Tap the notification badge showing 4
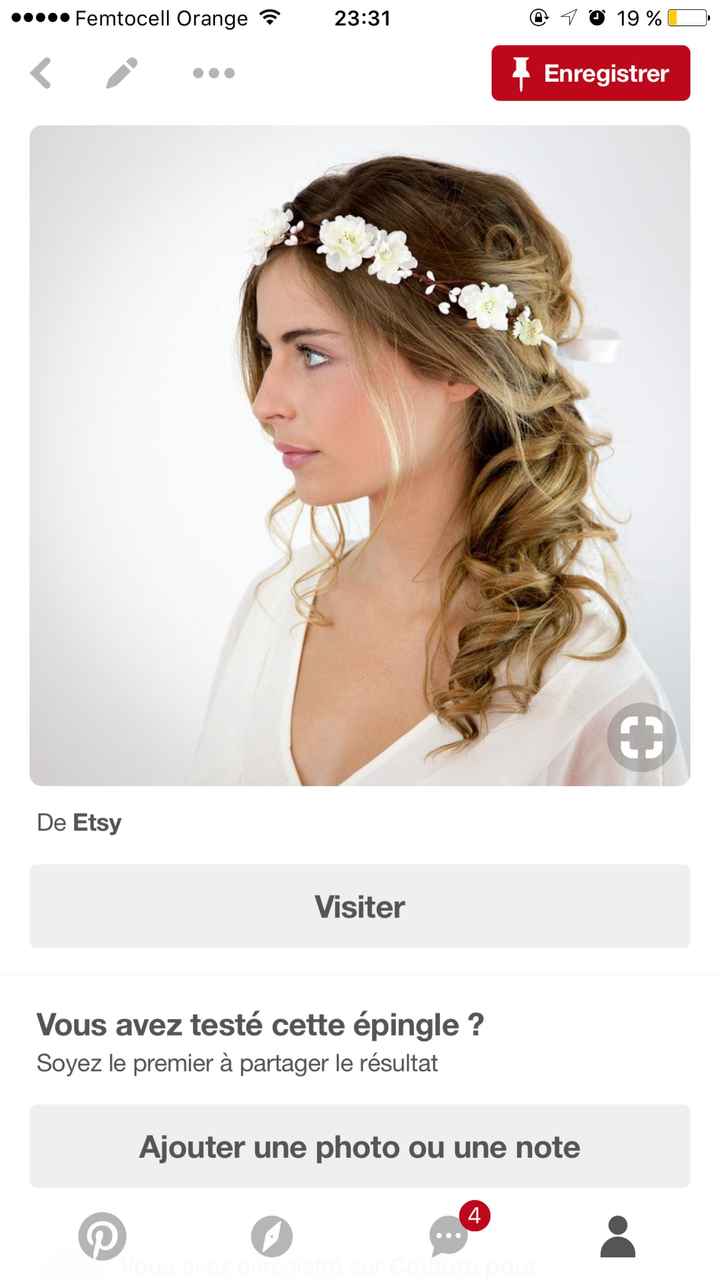The width and height of the screenshot is (720, 1280). click(474, 1216)
